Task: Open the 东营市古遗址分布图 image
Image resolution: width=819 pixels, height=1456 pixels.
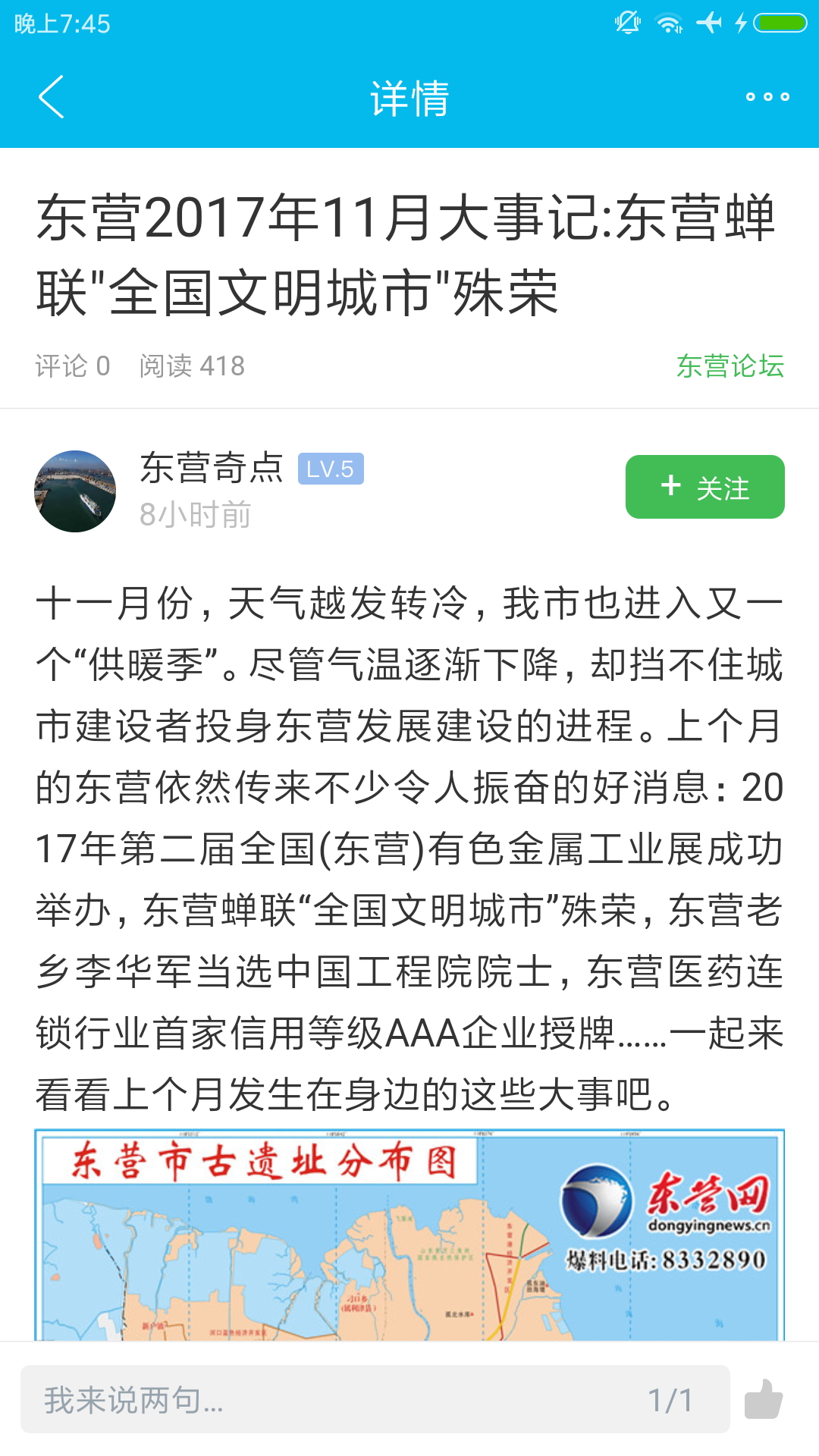Action: point(409,1235)
